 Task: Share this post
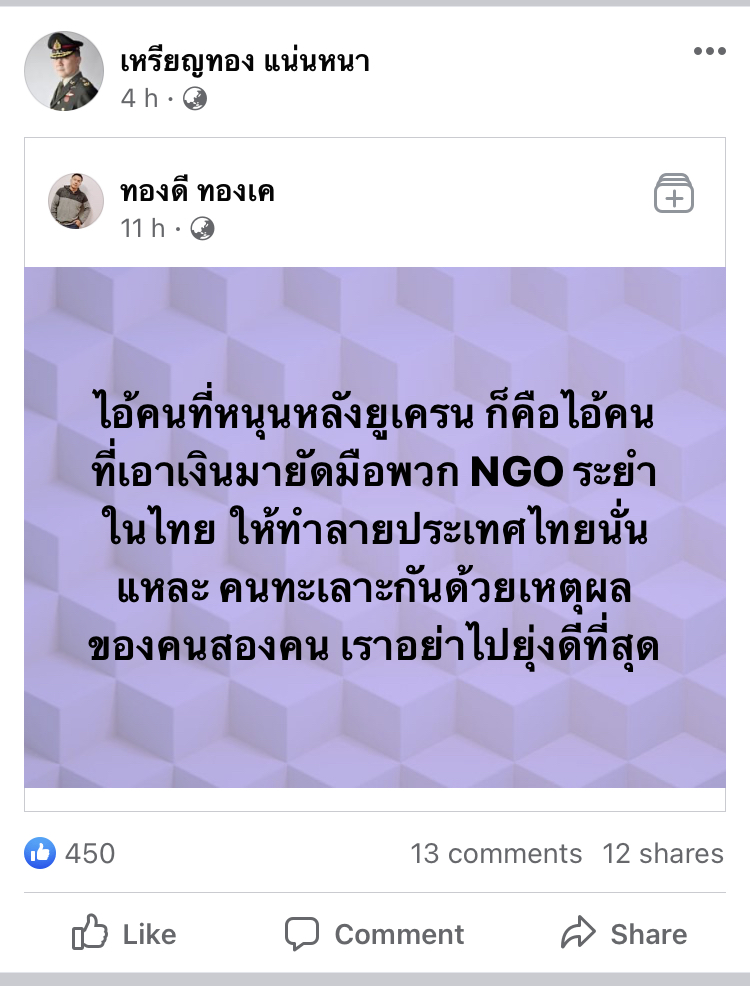click(624, 934)
